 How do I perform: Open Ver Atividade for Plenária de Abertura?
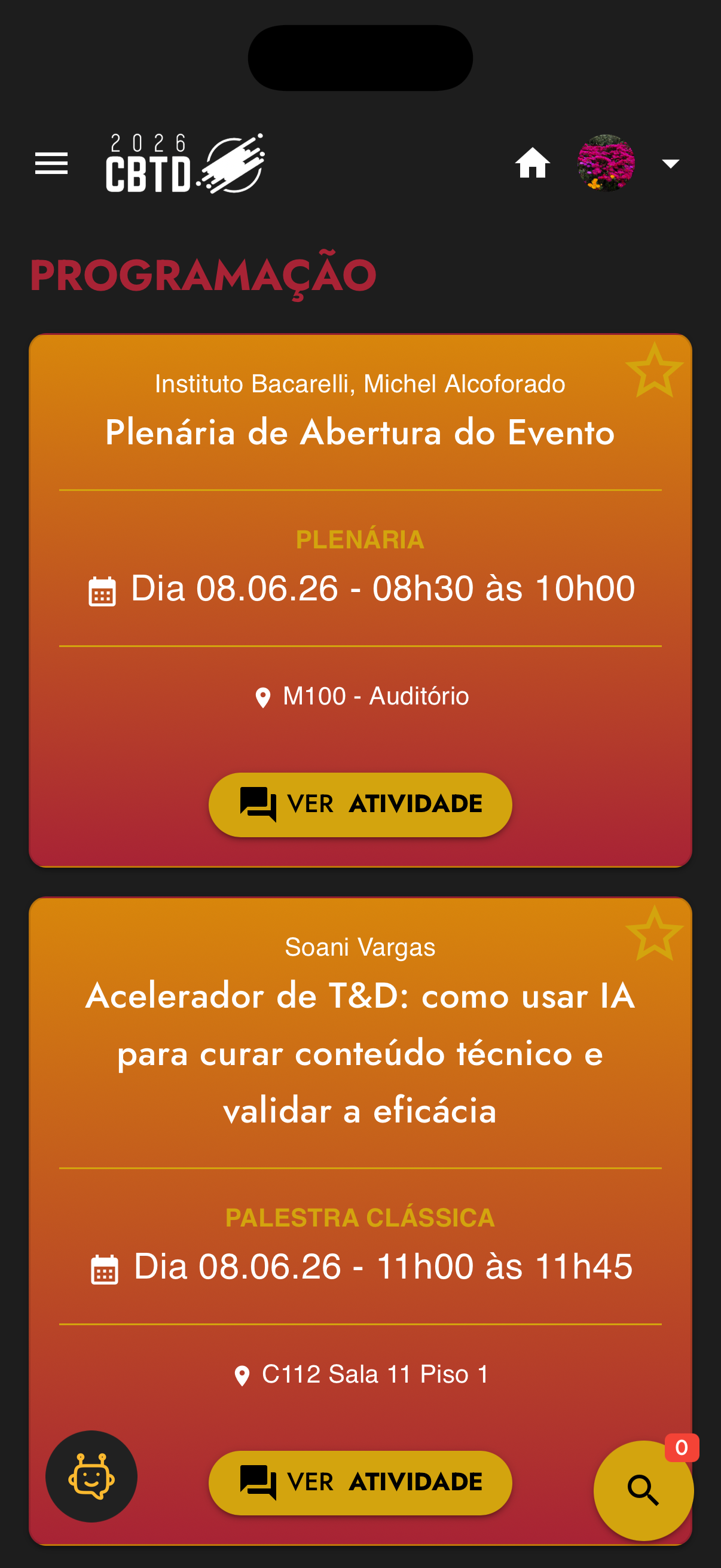(360, 804)
